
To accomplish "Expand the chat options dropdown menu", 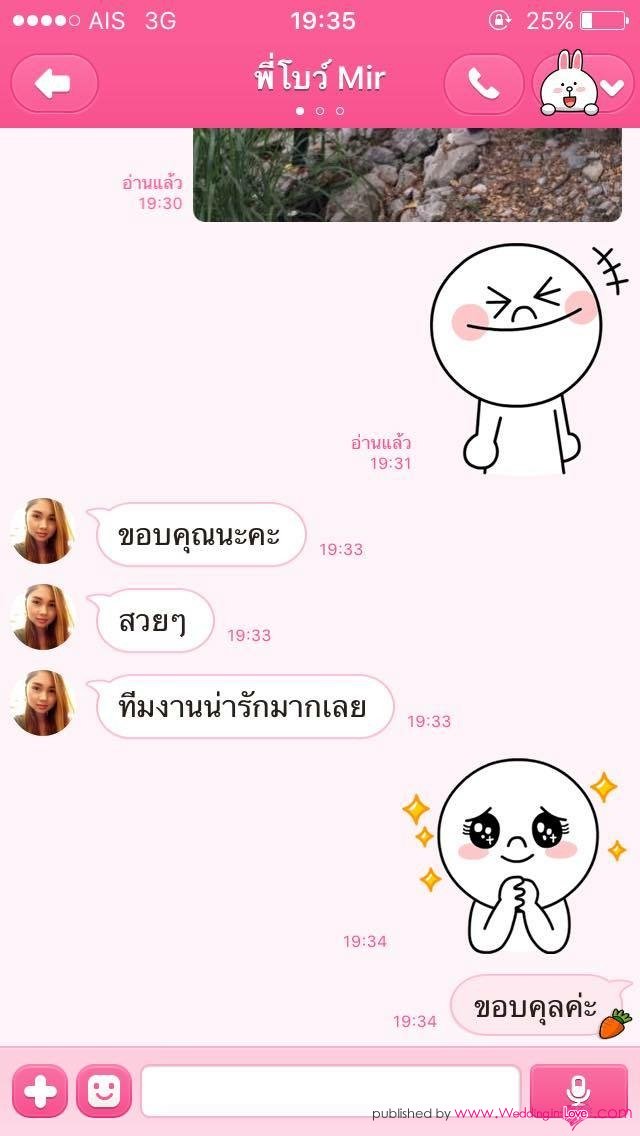I will [585, 84].
